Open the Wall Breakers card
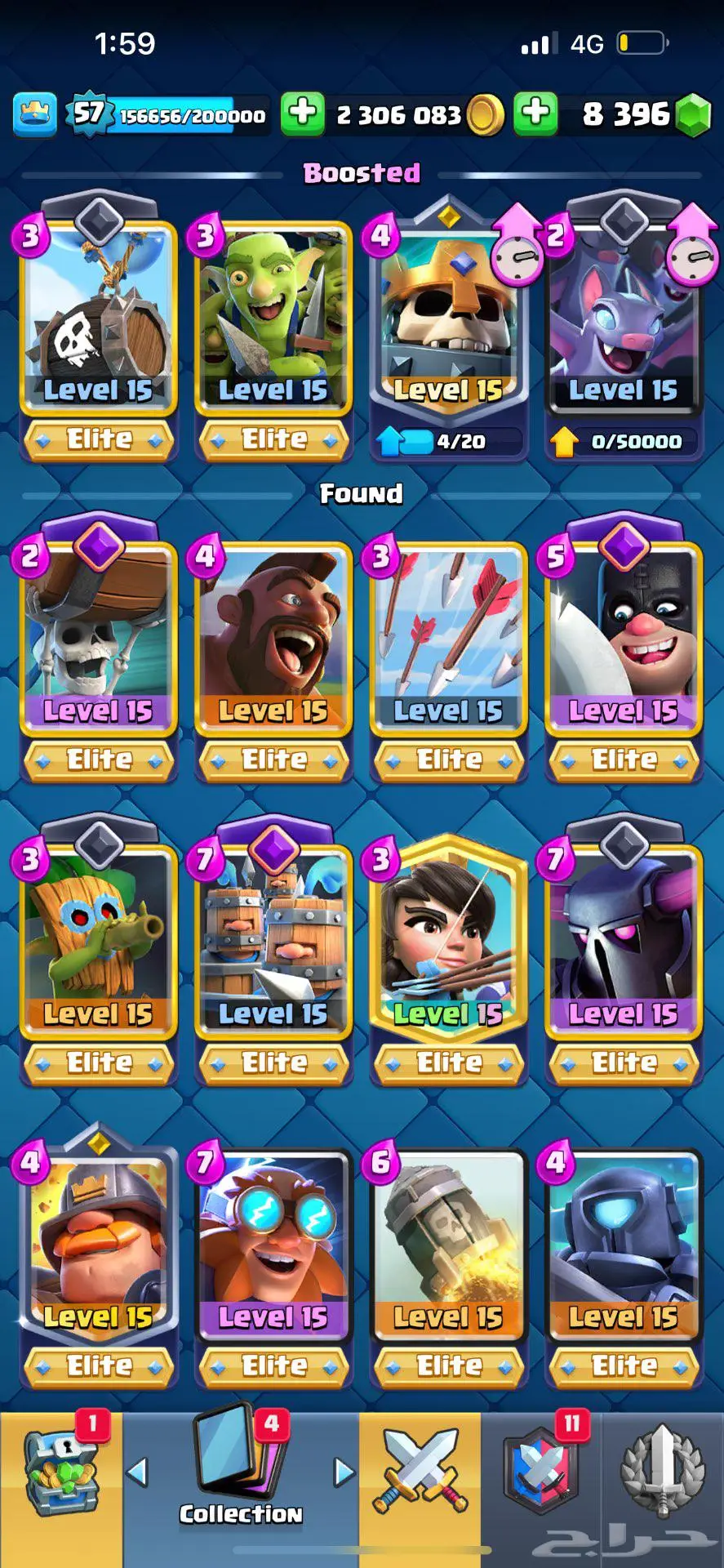This screenshot has height=1568, width=724. point(99,637)
